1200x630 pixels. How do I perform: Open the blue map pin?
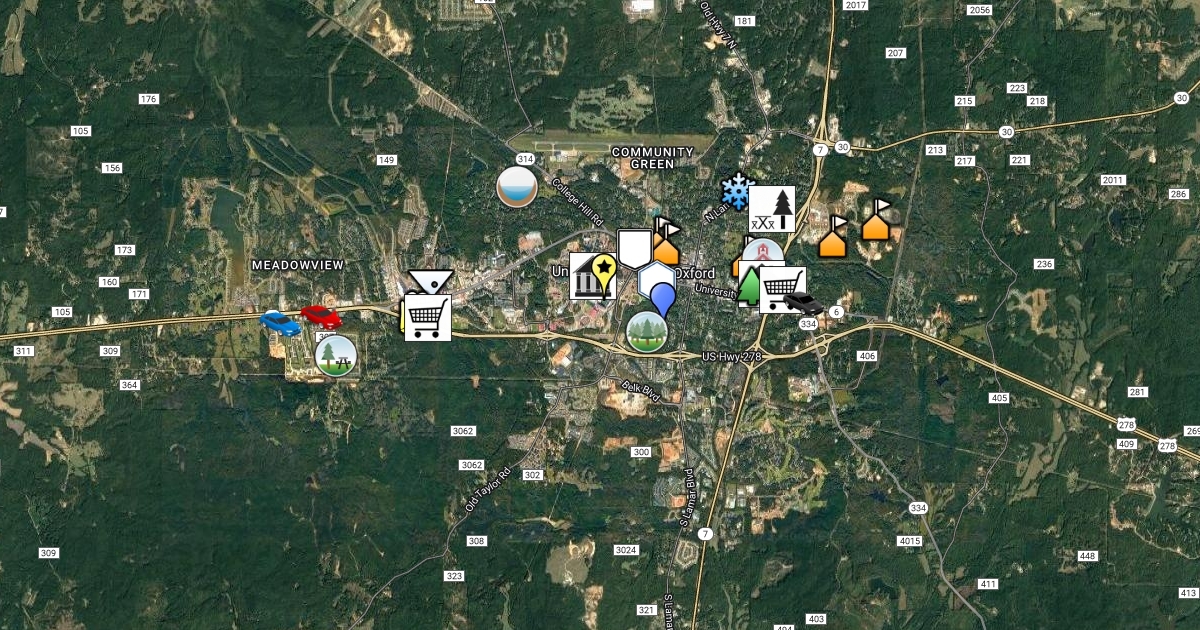click(663, 299)
